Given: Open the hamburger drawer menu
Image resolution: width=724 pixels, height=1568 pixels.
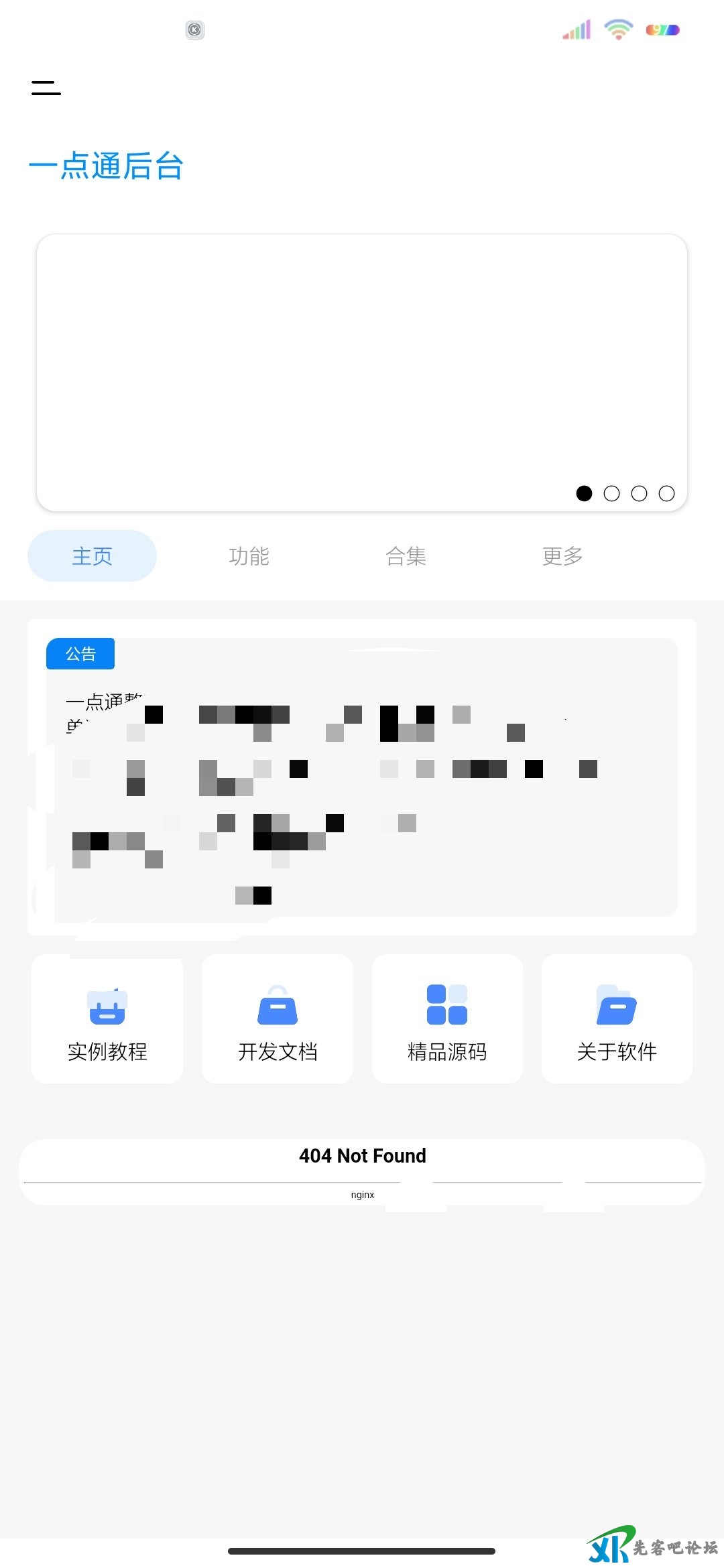Looking at the screenshot, I should point(46,88).
